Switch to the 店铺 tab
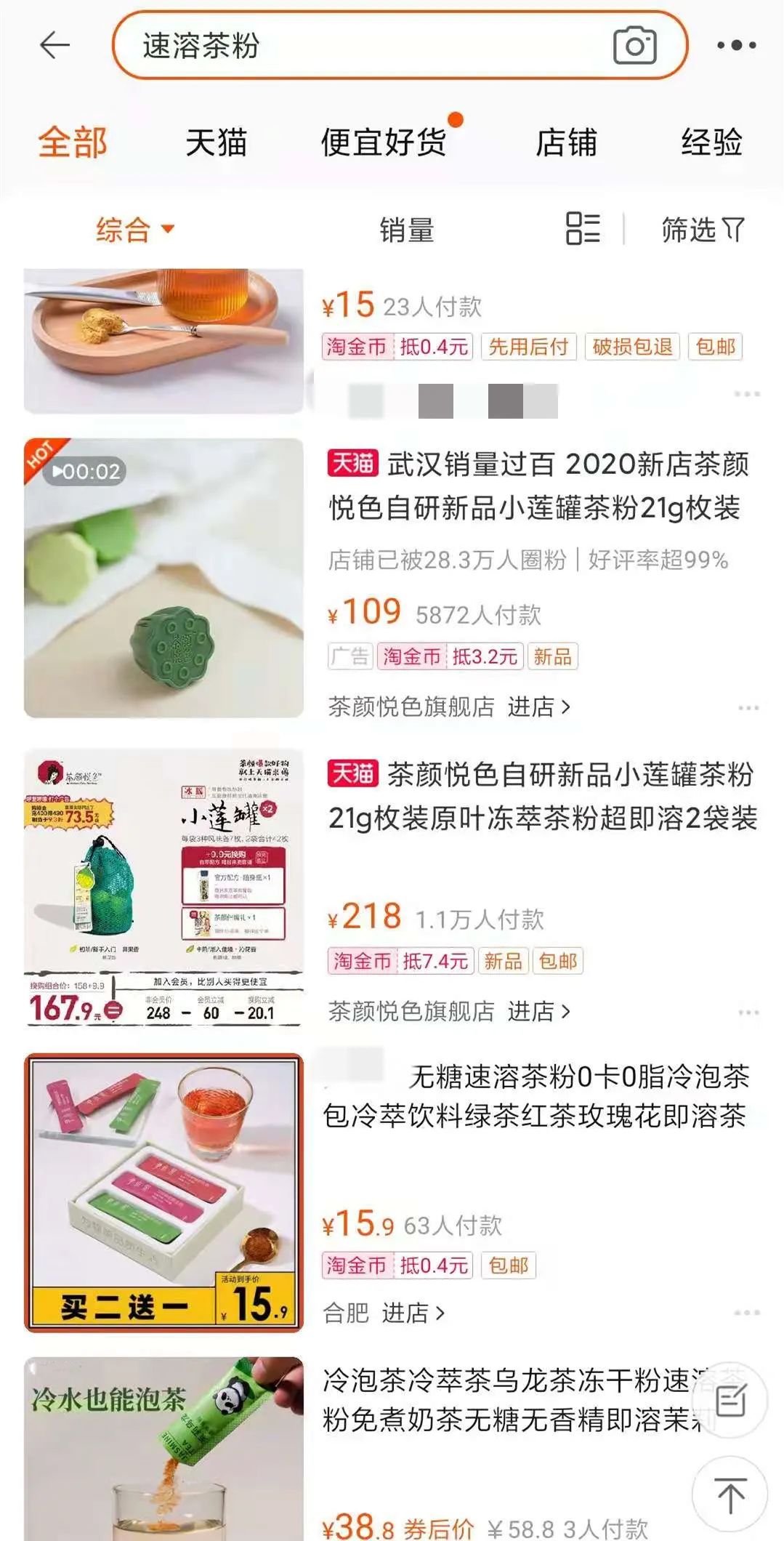This screenshot has height=1541, width=784. 566,142
